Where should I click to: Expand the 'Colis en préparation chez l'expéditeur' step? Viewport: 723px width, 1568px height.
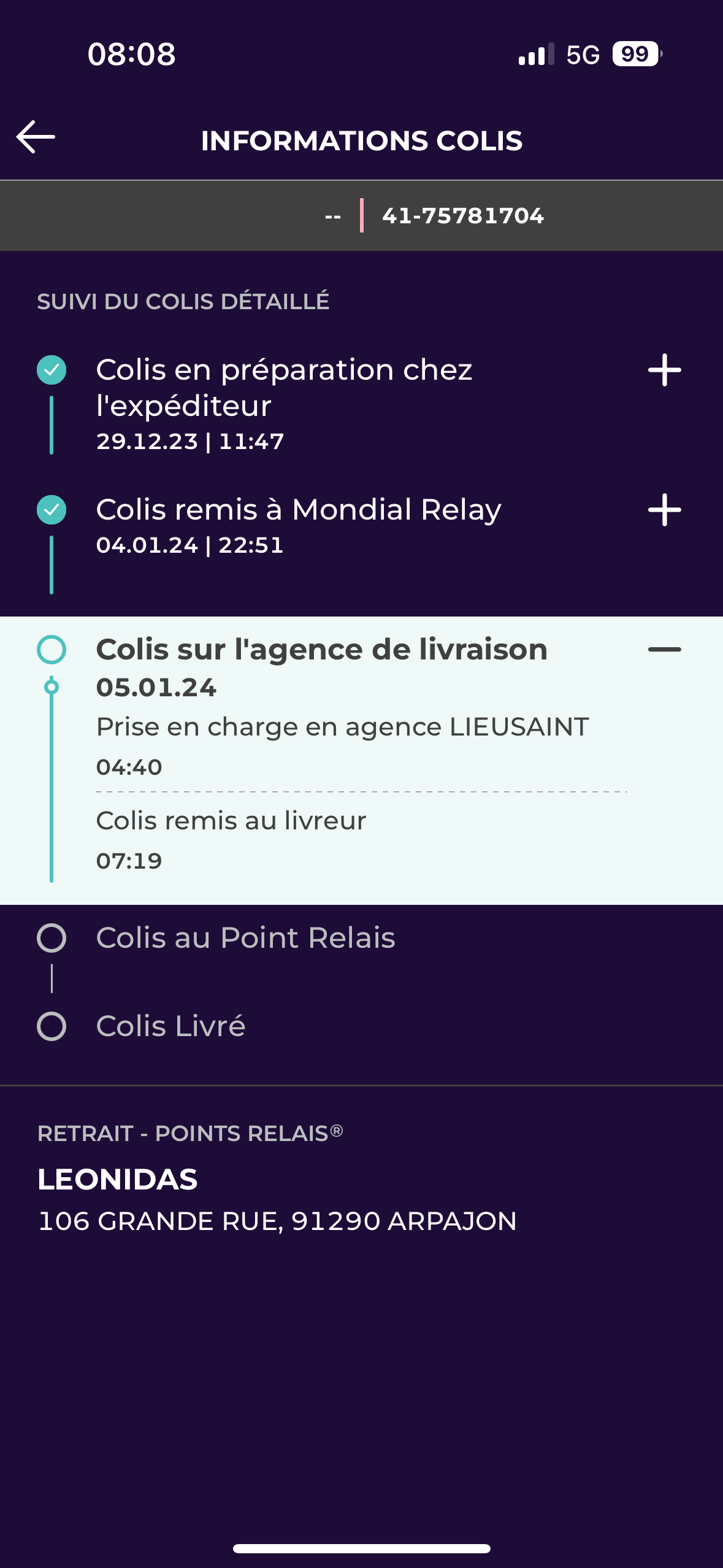click(665, 371)
